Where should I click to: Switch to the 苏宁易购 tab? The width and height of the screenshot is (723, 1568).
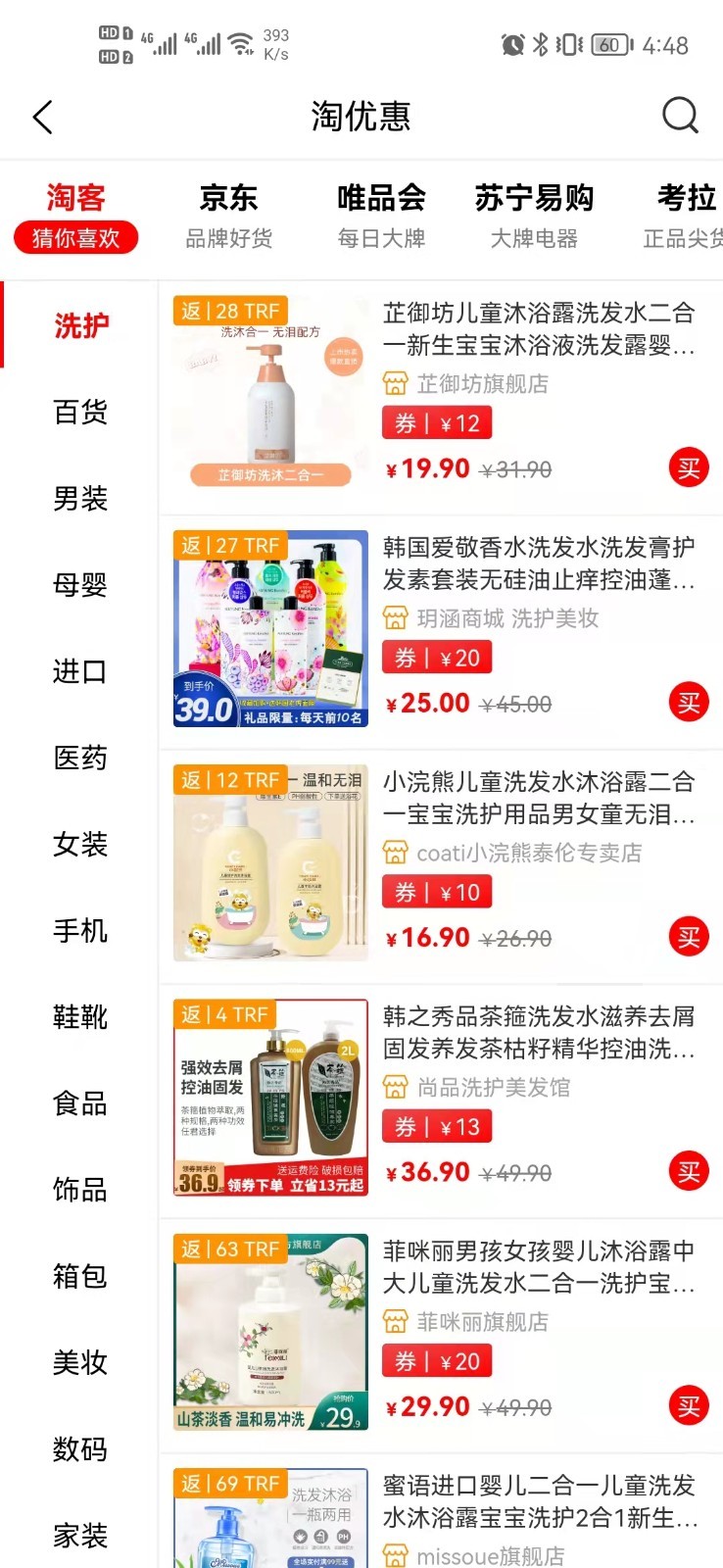(534, 215)
